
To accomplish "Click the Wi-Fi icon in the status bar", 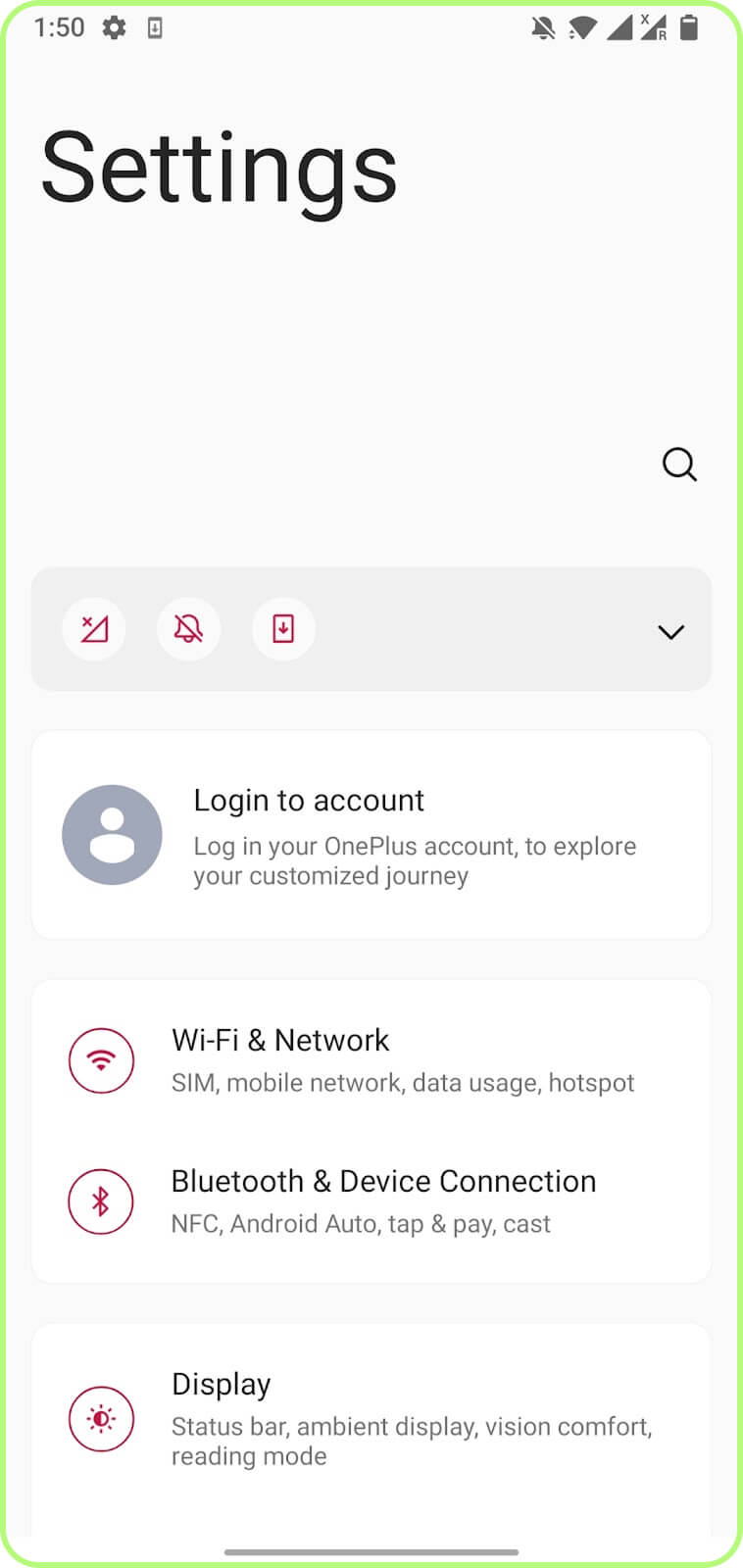I will click(x=580, y=27).
